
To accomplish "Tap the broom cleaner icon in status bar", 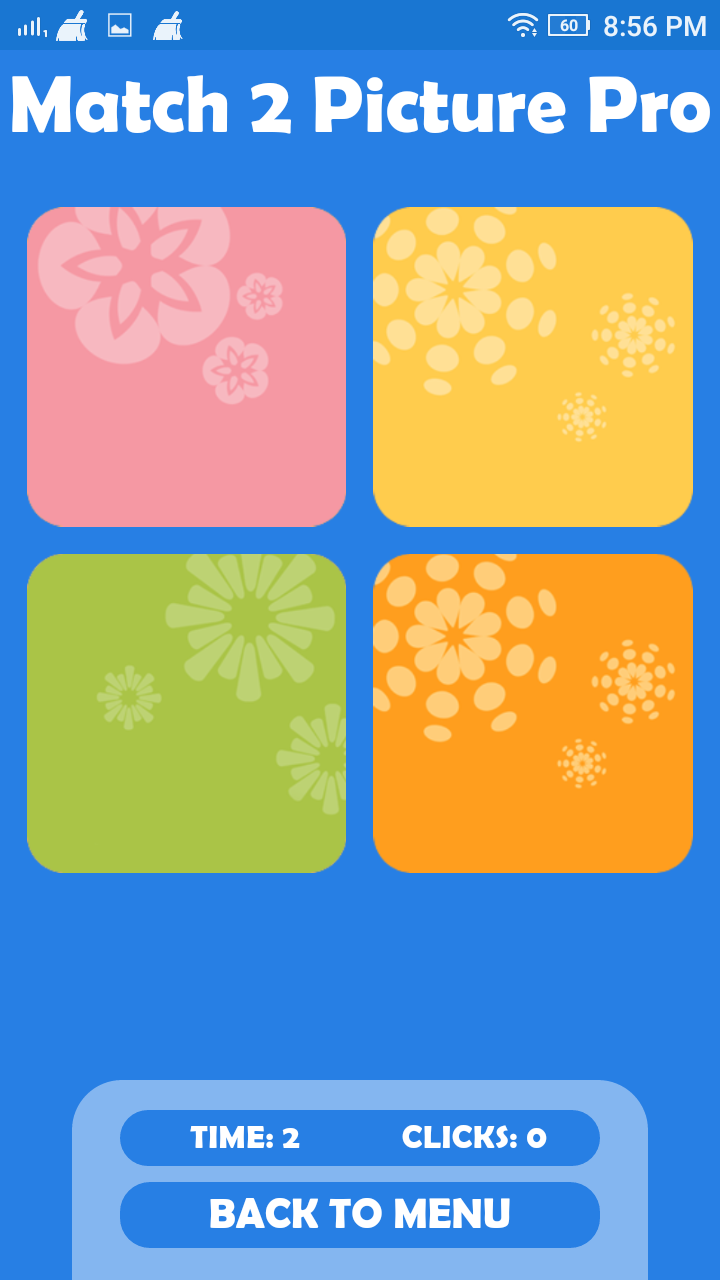I will tap(71, 25).
